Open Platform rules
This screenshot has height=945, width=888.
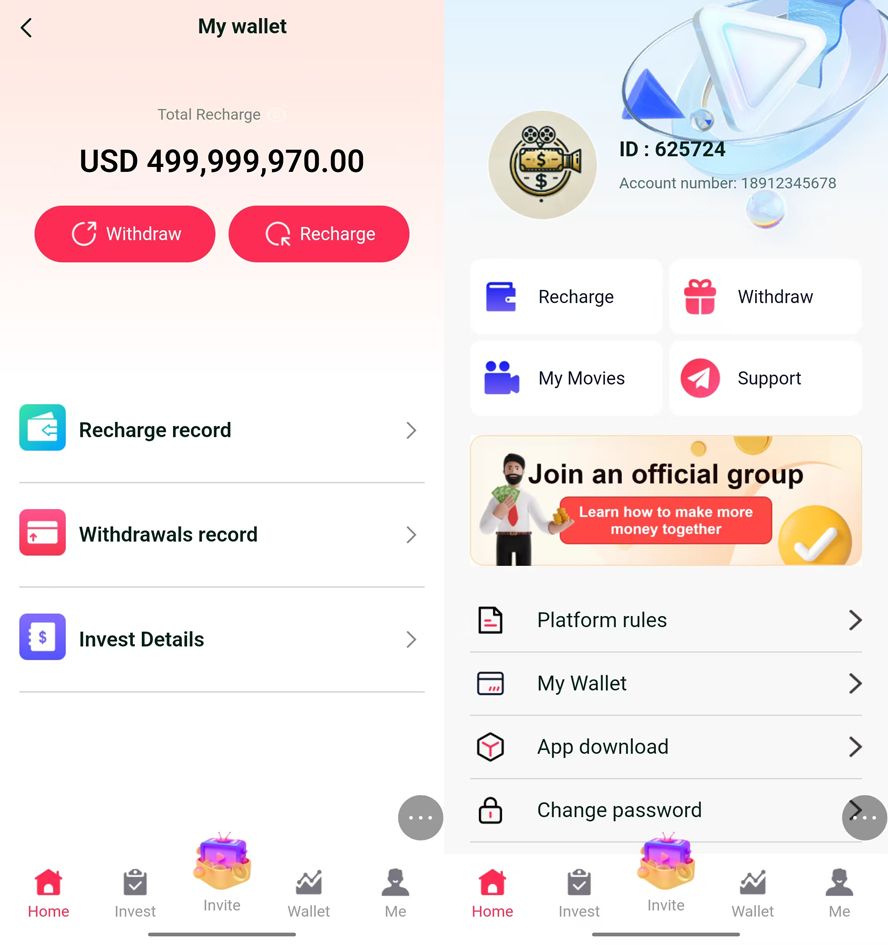point(666,620)
